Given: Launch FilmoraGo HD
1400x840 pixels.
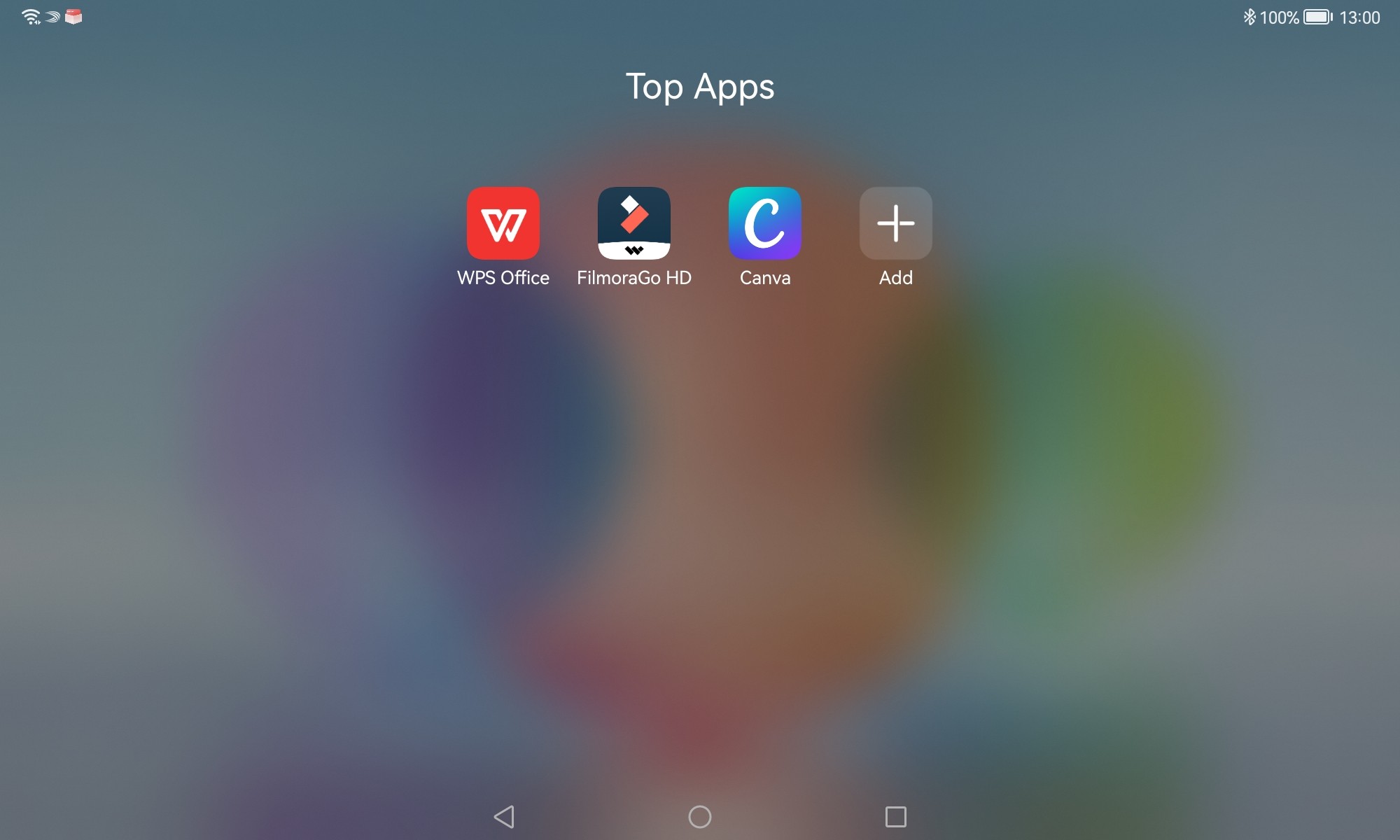Looking at the screenshot, I should click(x=633, y=223).
